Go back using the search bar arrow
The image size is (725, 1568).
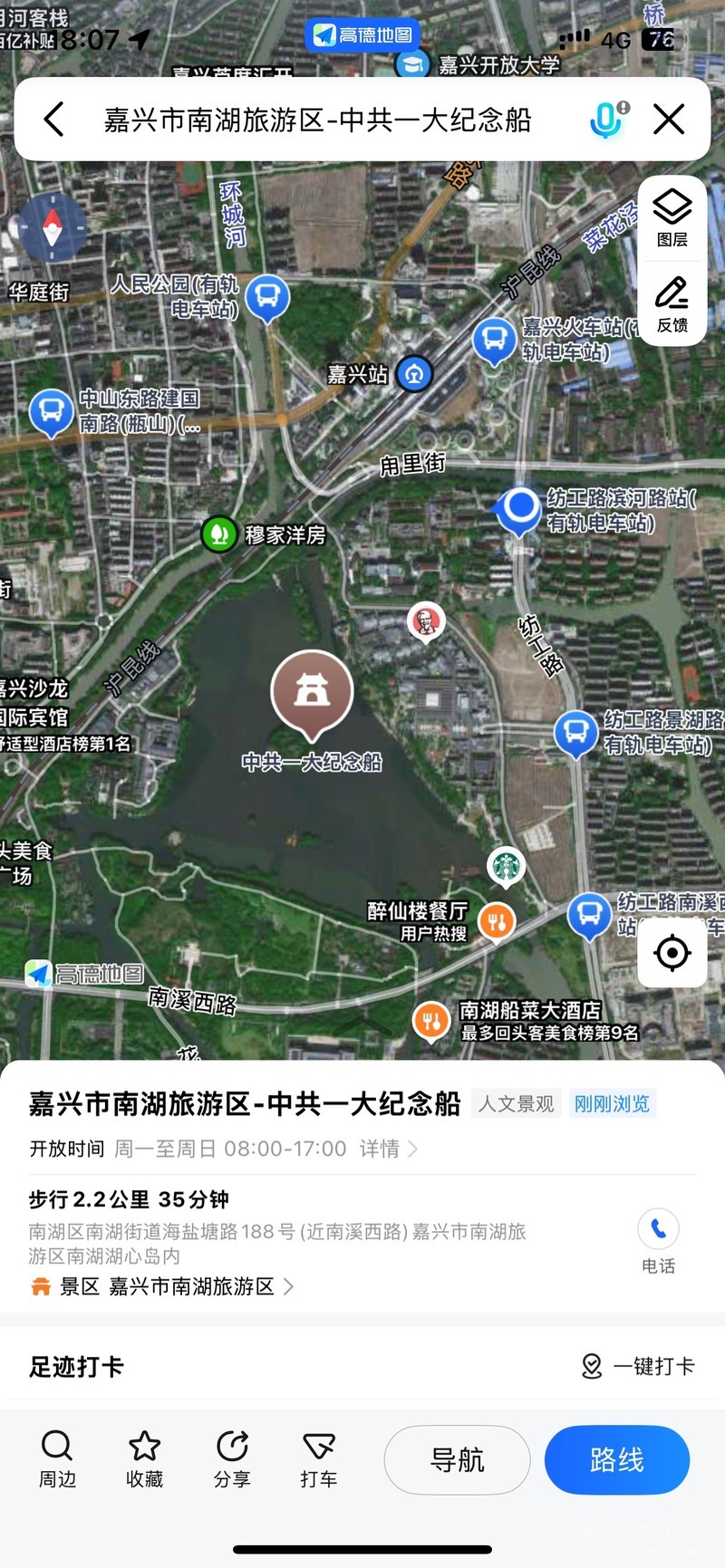(x=54, y=120)
